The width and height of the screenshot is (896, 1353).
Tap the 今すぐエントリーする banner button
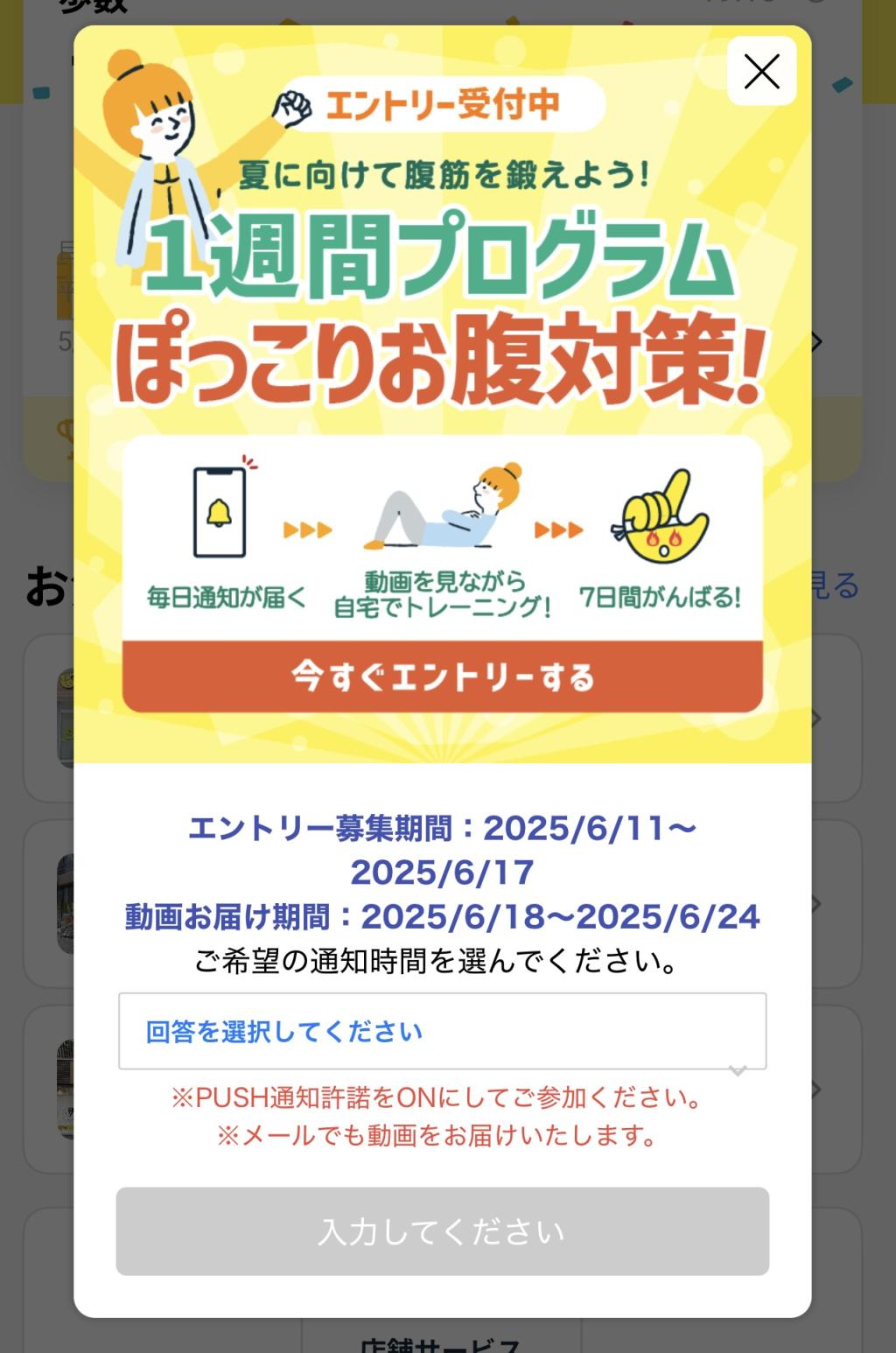[x=443, y=676]
